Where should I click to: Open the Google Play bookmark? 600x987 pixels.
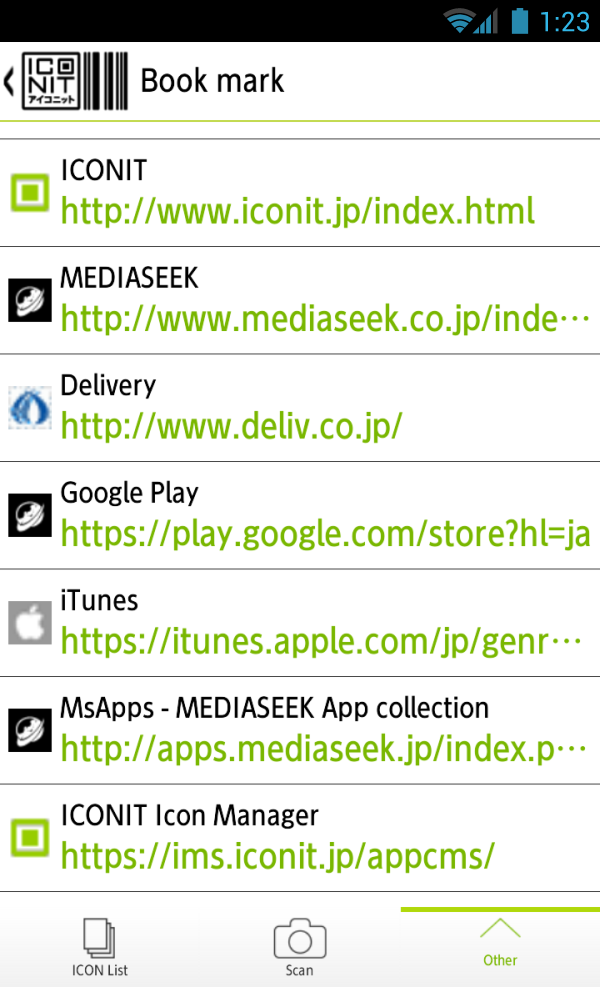300,516
